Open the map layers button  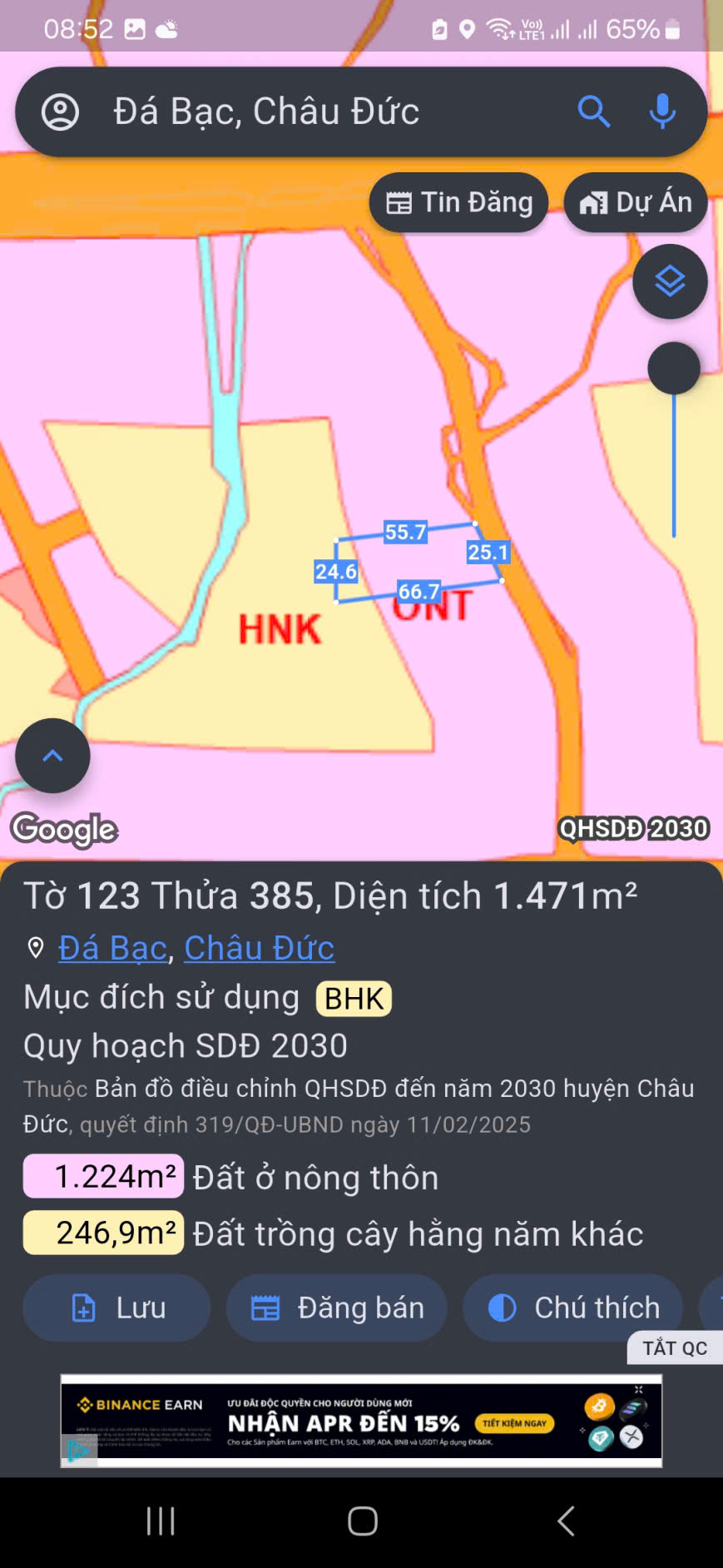(670, 282)
